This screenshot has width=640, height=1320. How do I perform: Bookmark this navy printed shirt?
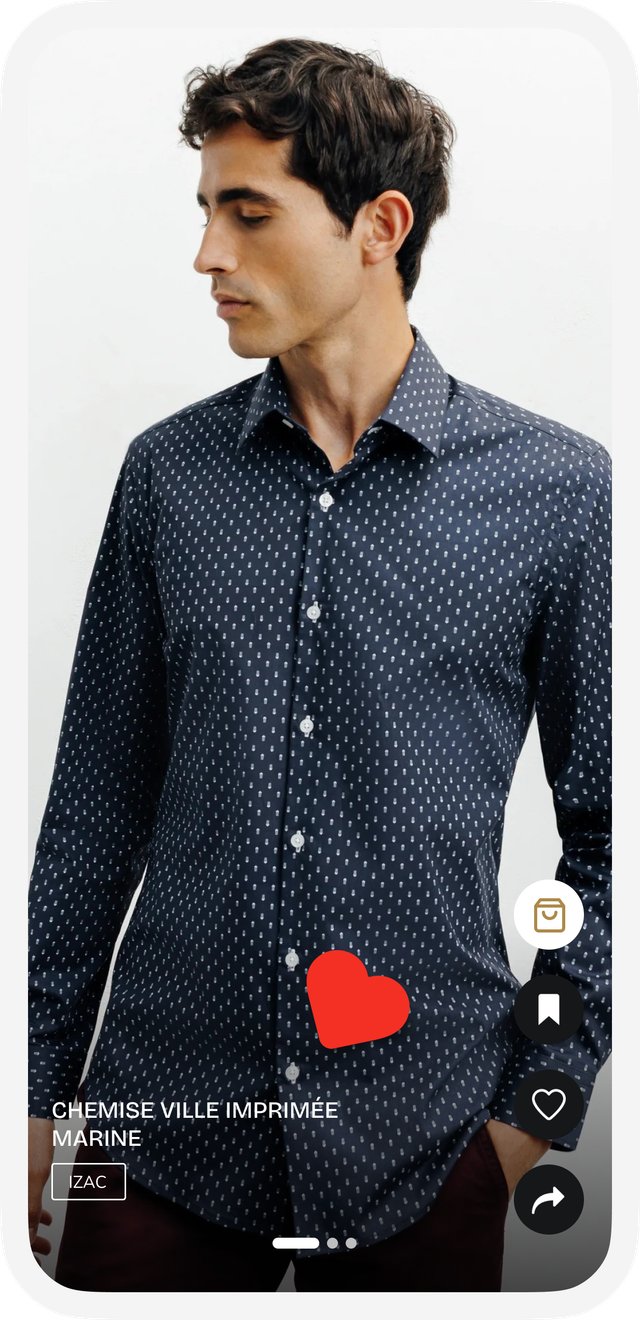(548, 1009)
